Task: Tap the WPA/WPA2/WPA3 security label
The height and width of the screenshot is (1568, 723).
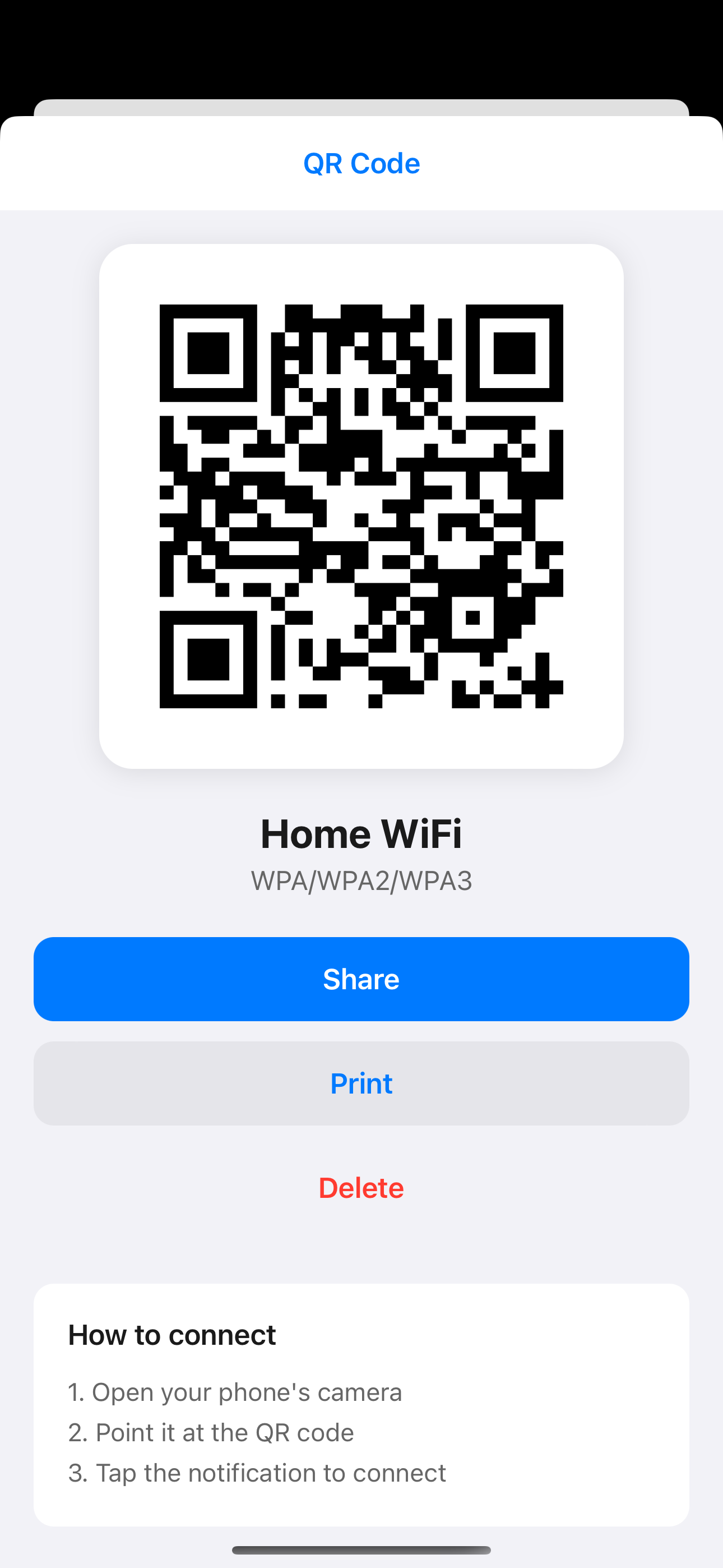Action: pyautogui.click(x=361, y=880)
